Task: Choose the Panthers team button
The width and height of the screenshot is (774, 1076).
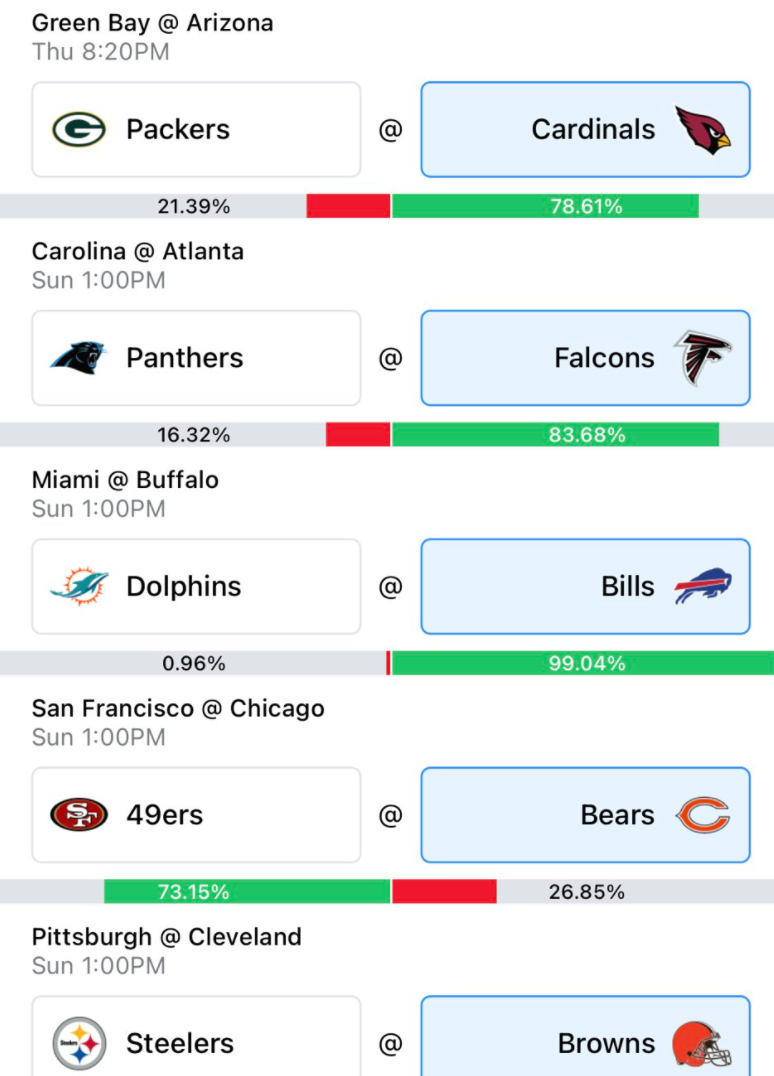Action: [196, 358]
